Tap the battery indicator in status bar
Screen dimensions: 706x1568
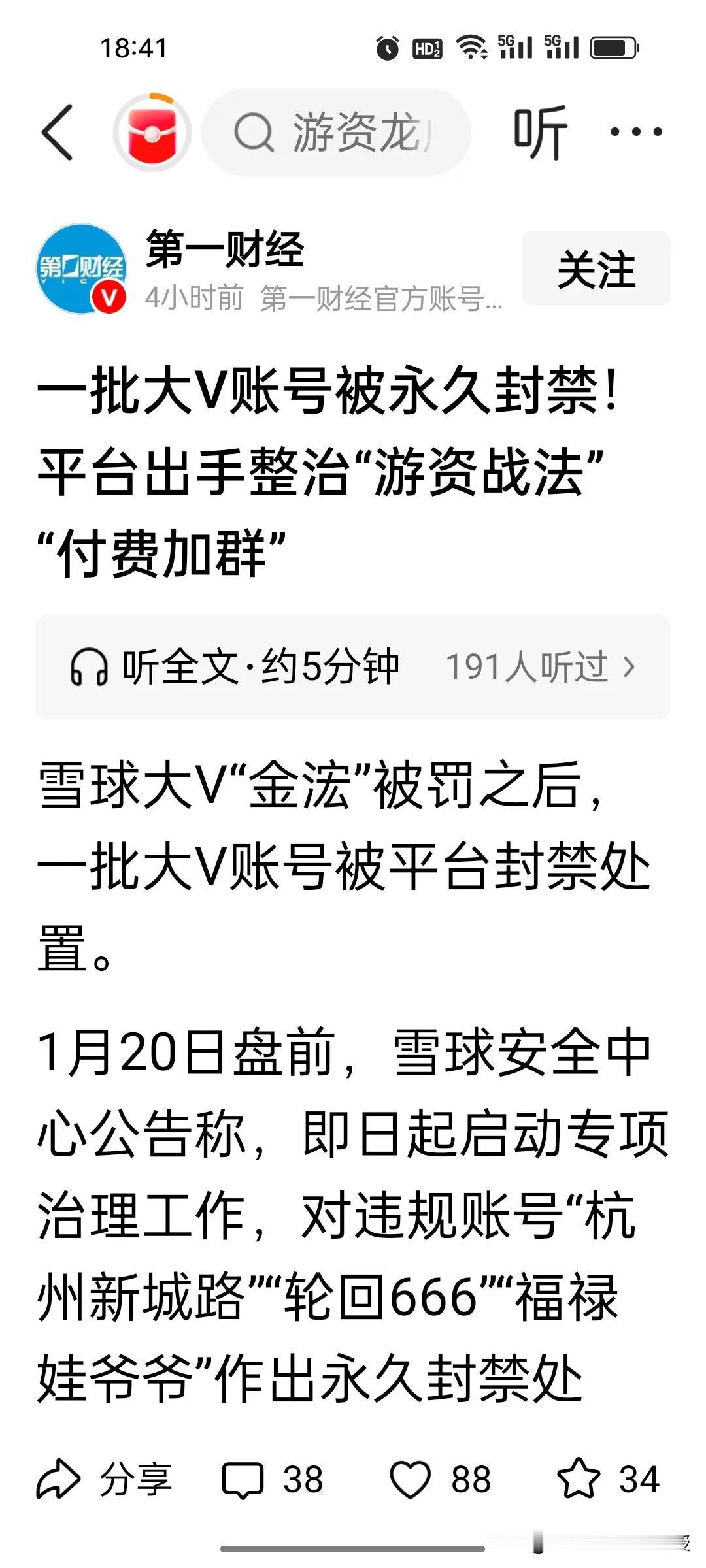coord(613,47)
